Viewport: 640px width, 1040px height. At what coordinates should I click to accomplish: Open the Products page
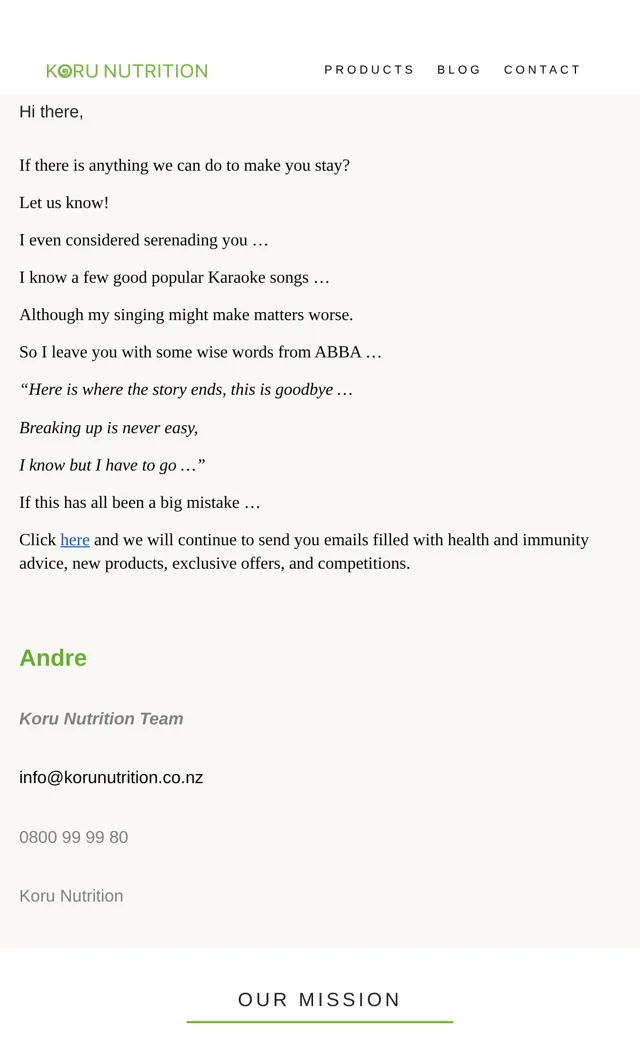369,70
